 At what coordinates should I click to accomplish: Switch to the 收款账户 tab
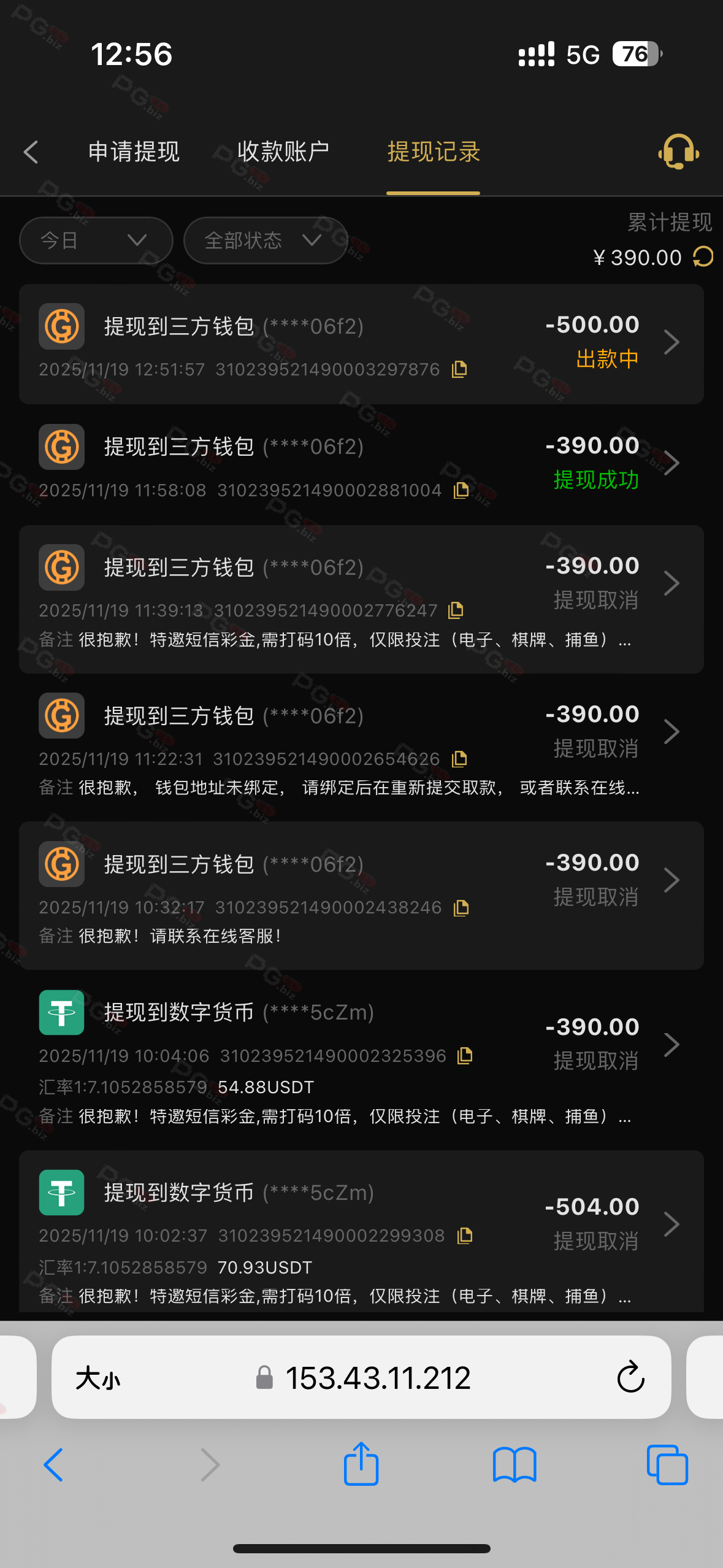[283, 152]
